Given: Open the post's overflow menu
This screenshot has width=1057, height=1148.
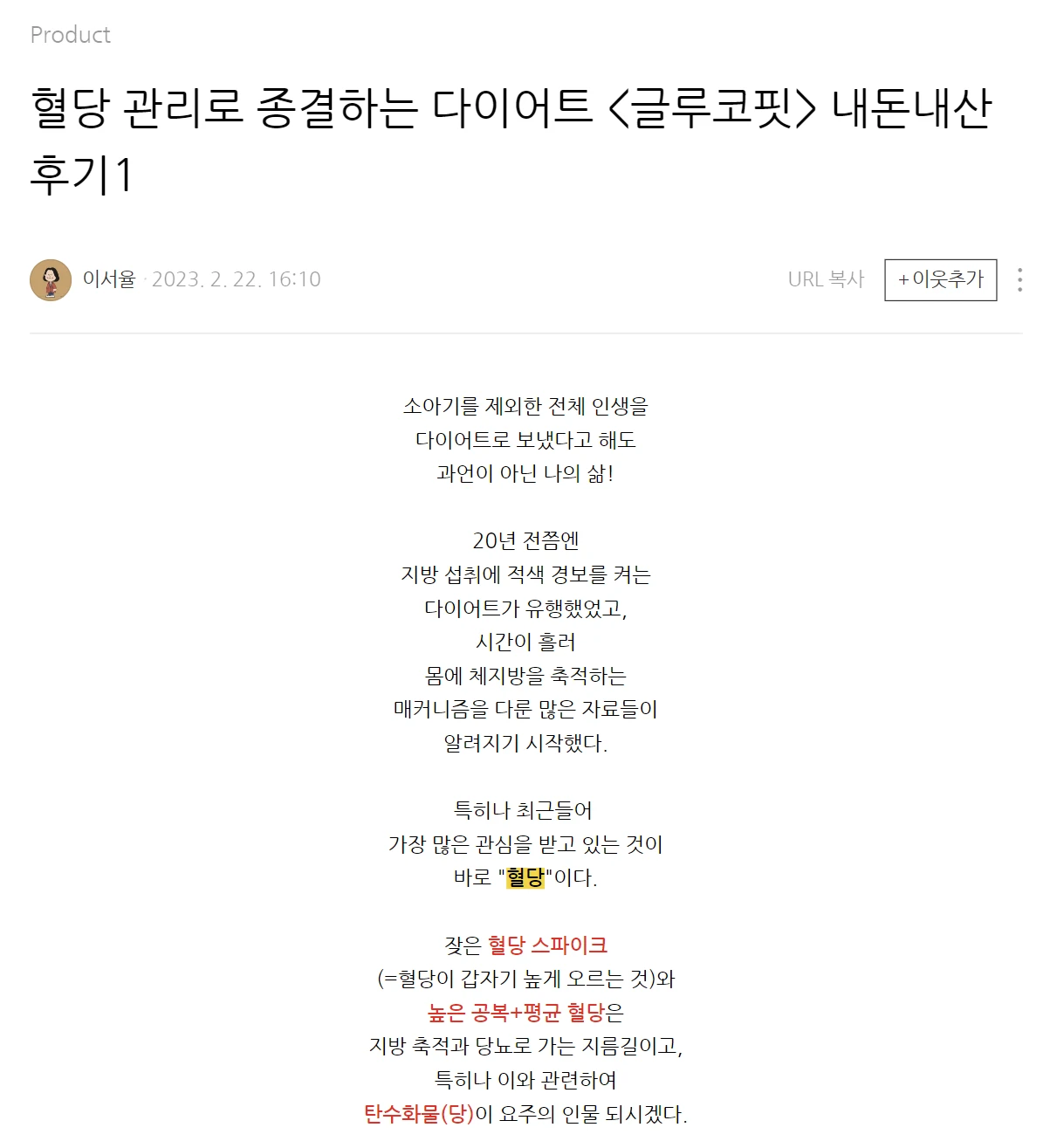Looking at the screenshot, I should [x=1019, y=279].
